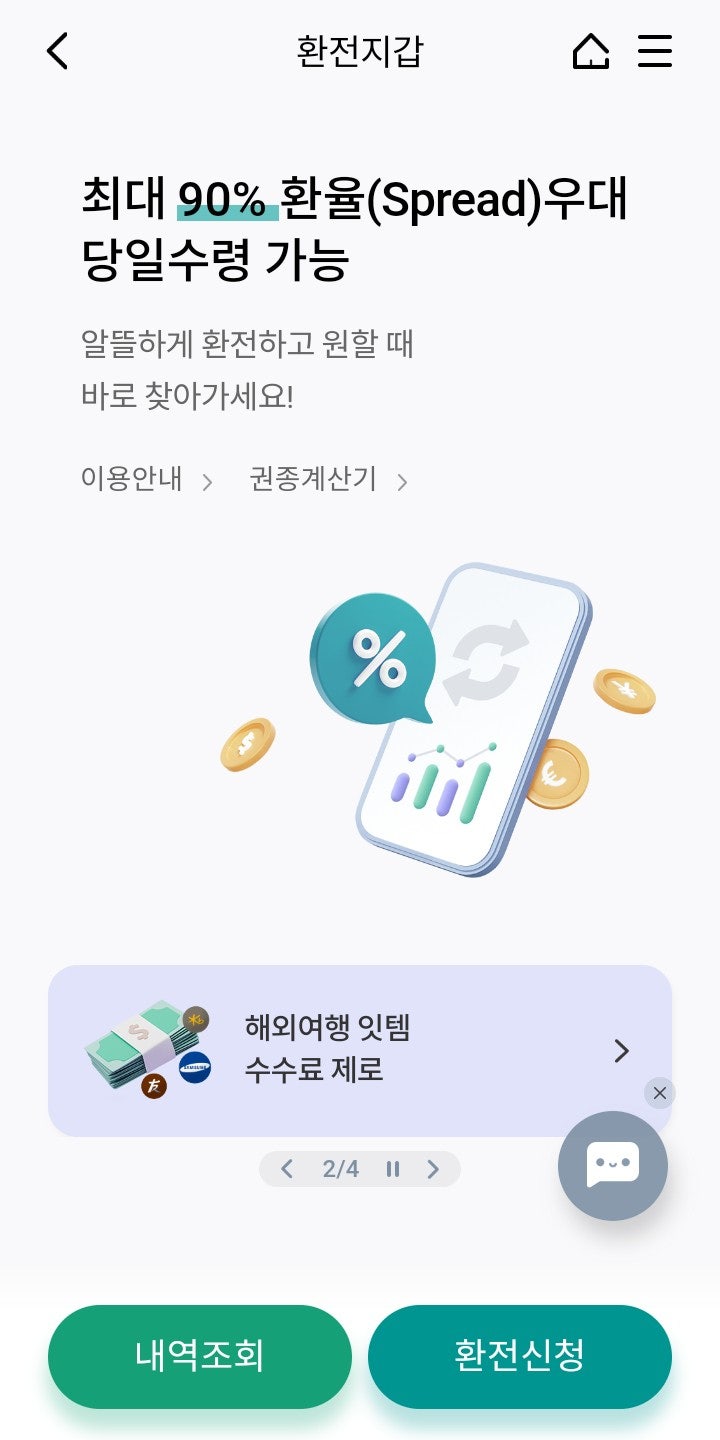This screenshot has width=720, height=1440.
Task: Pause the banner carousel autoplay
Action: 393,1167
